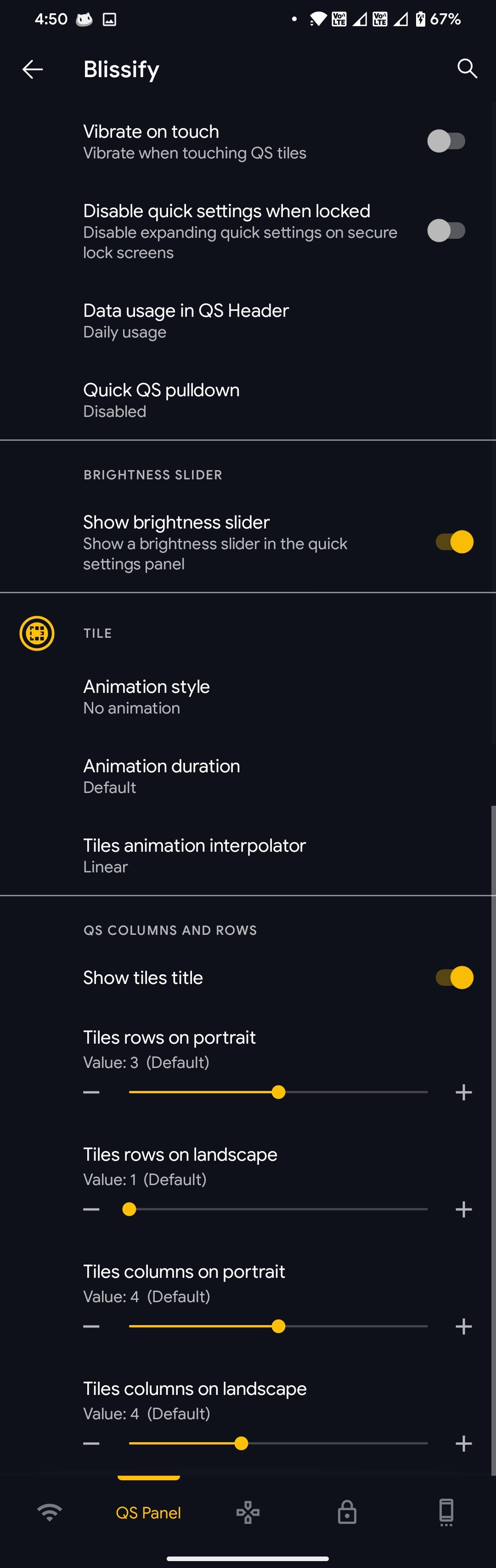Decrease Tiles rows on portrait
Screen dimensions: 496x1568
91,1093
